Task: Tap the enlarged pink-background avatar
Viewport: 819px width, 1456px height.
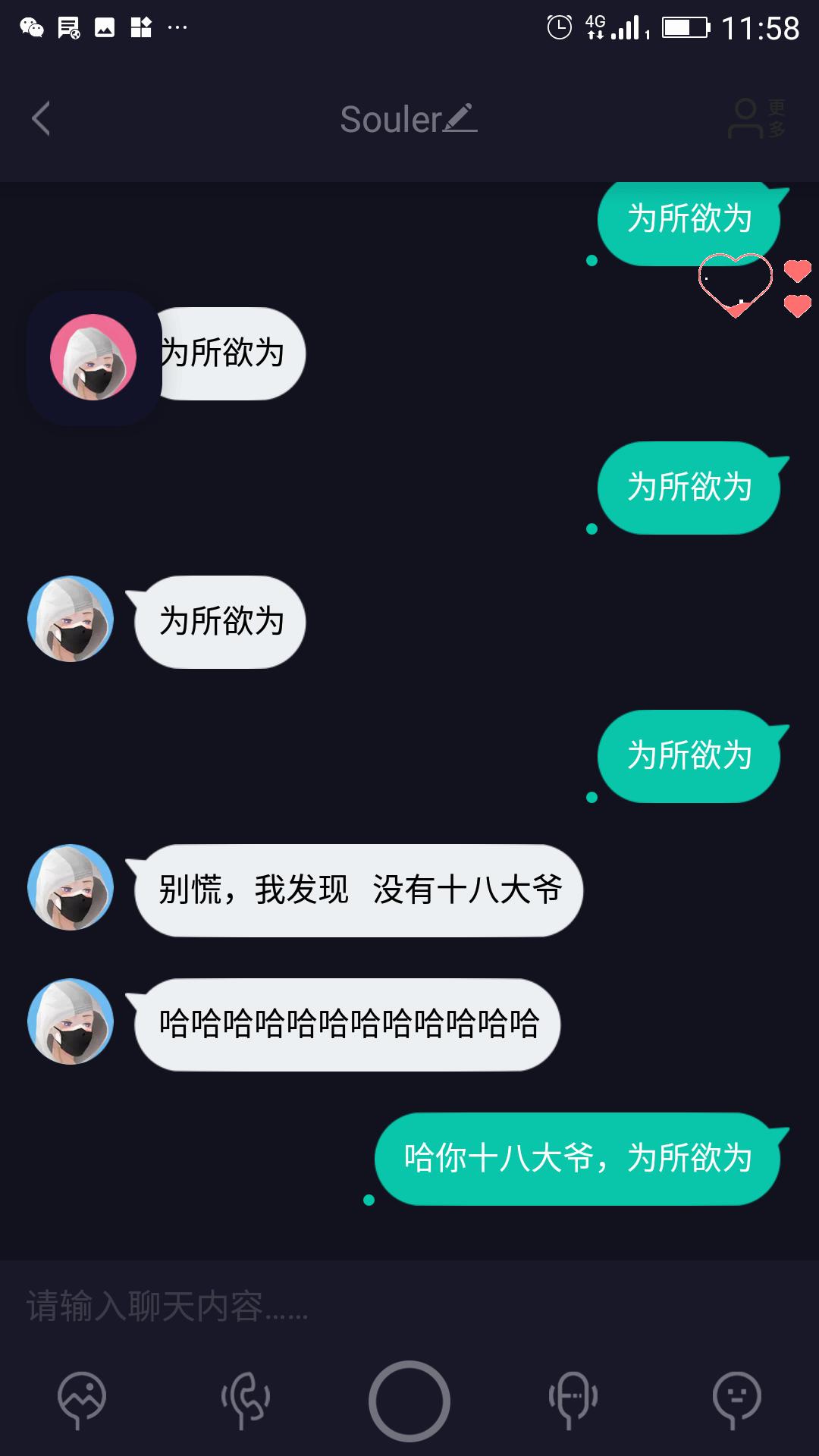Action: coord(93,357)
